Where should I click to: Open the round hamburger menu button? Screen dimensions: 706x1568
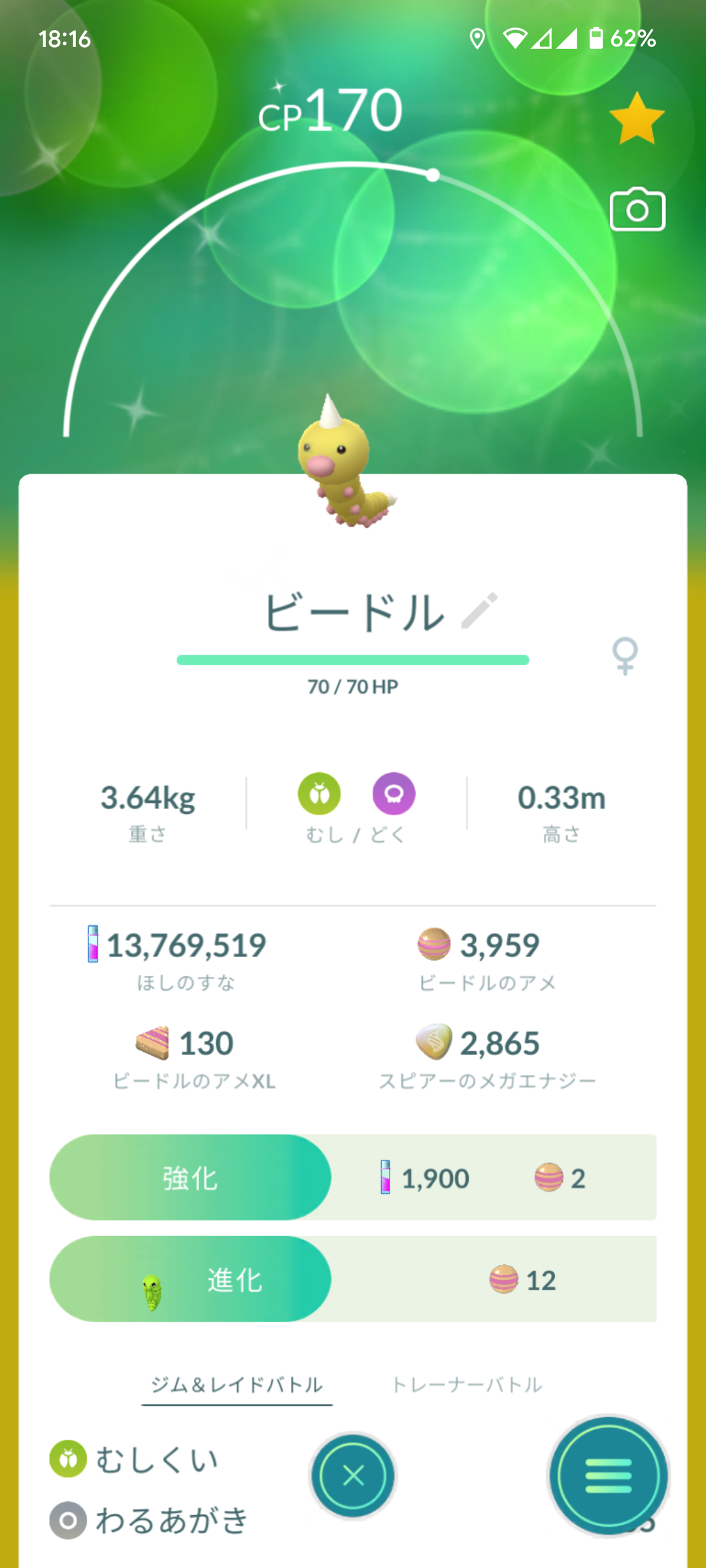(x=608, y=1476)
